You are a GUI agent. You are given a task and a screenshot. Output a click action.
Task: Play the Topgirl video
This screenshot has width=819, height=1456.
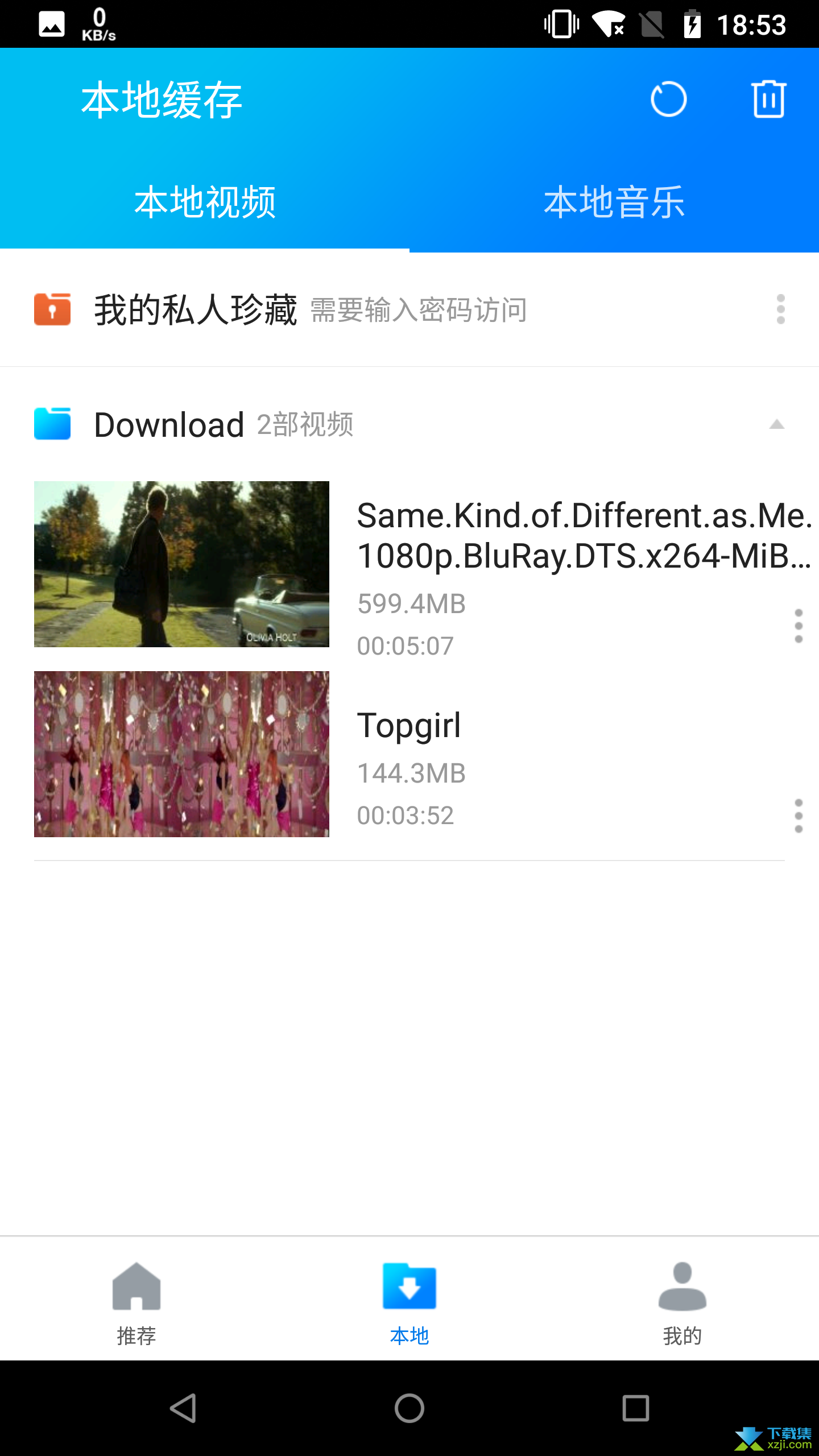coord(181,754)
